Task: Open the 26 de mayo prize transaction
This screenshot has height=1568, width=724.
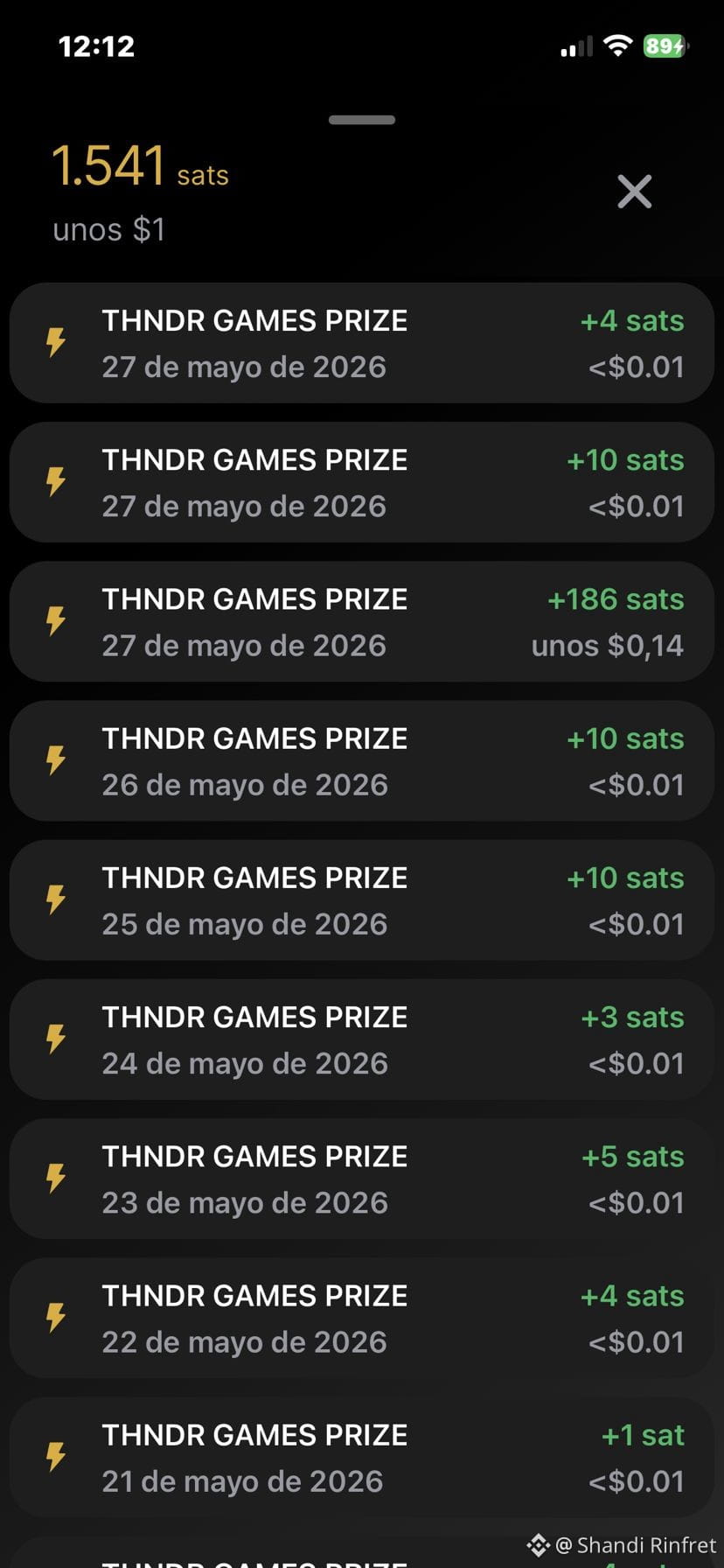Action: (x=362, y=760)
